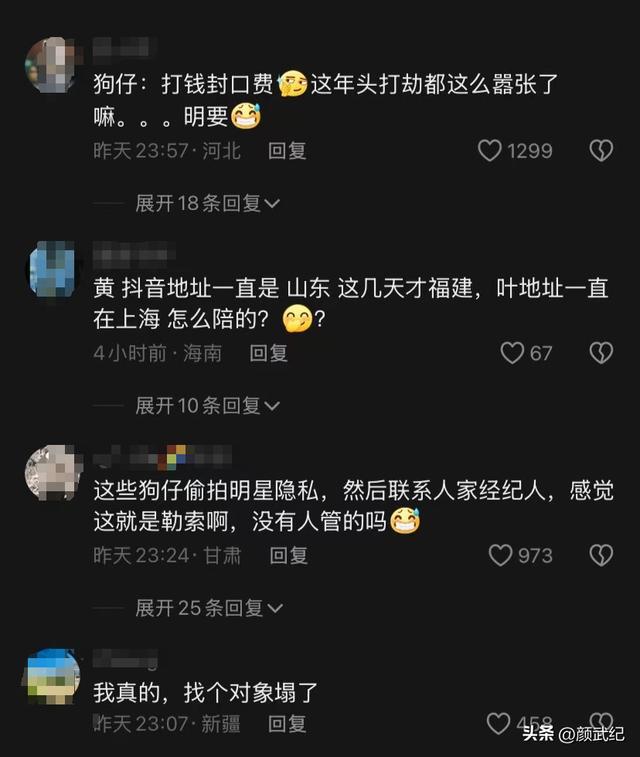Dislike the comment posted from 甘肃
The image size is (640, 757).
click(x=600, y=555)
